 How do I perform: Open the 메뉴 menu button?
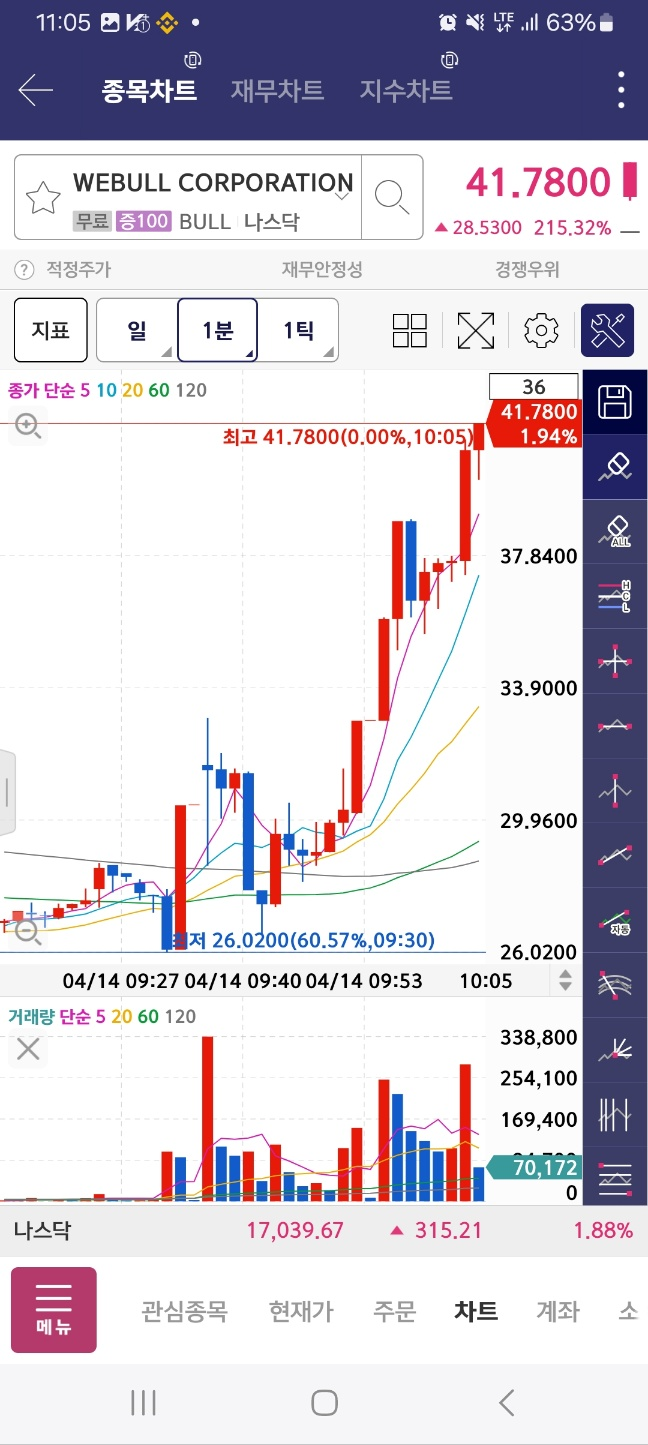[54, 1310]
